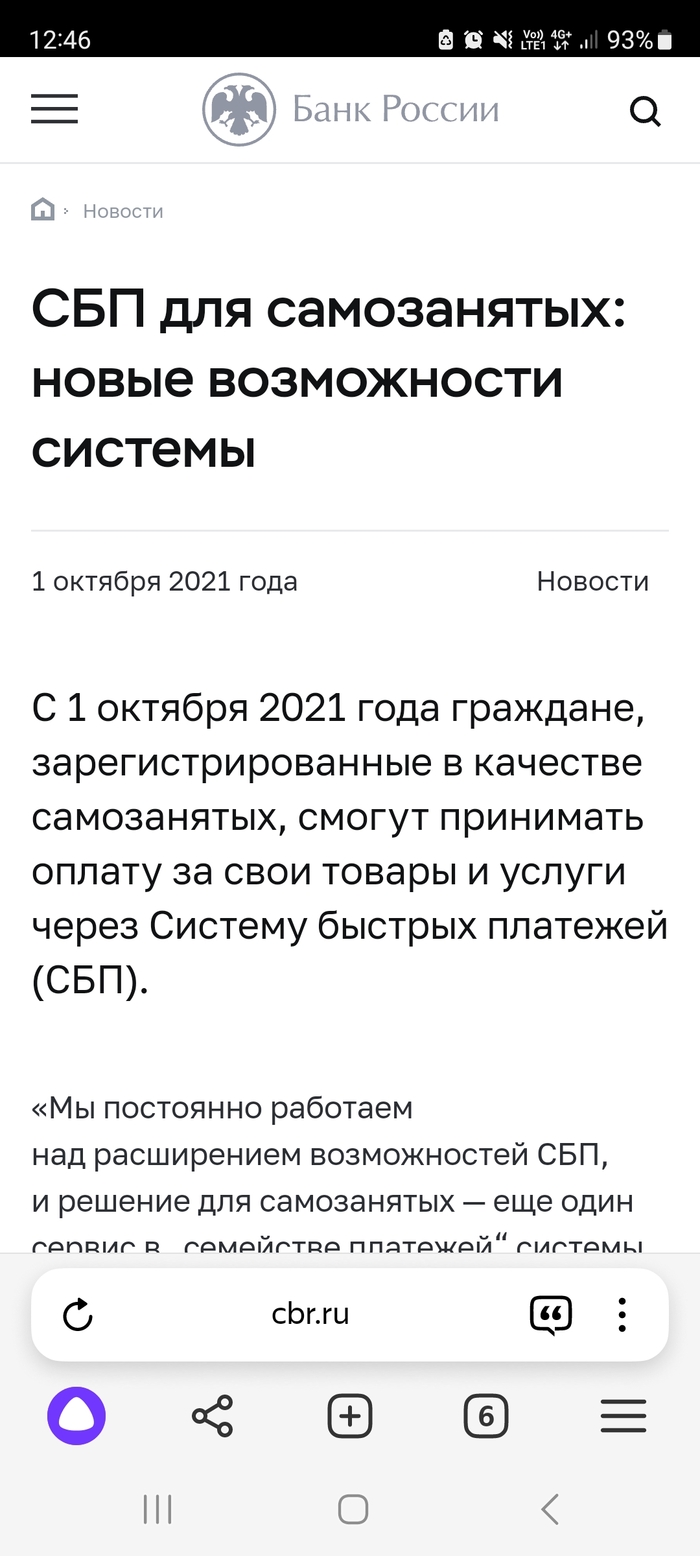
Task: Launch the Alice voice assistant
Action: [76, 1416]
